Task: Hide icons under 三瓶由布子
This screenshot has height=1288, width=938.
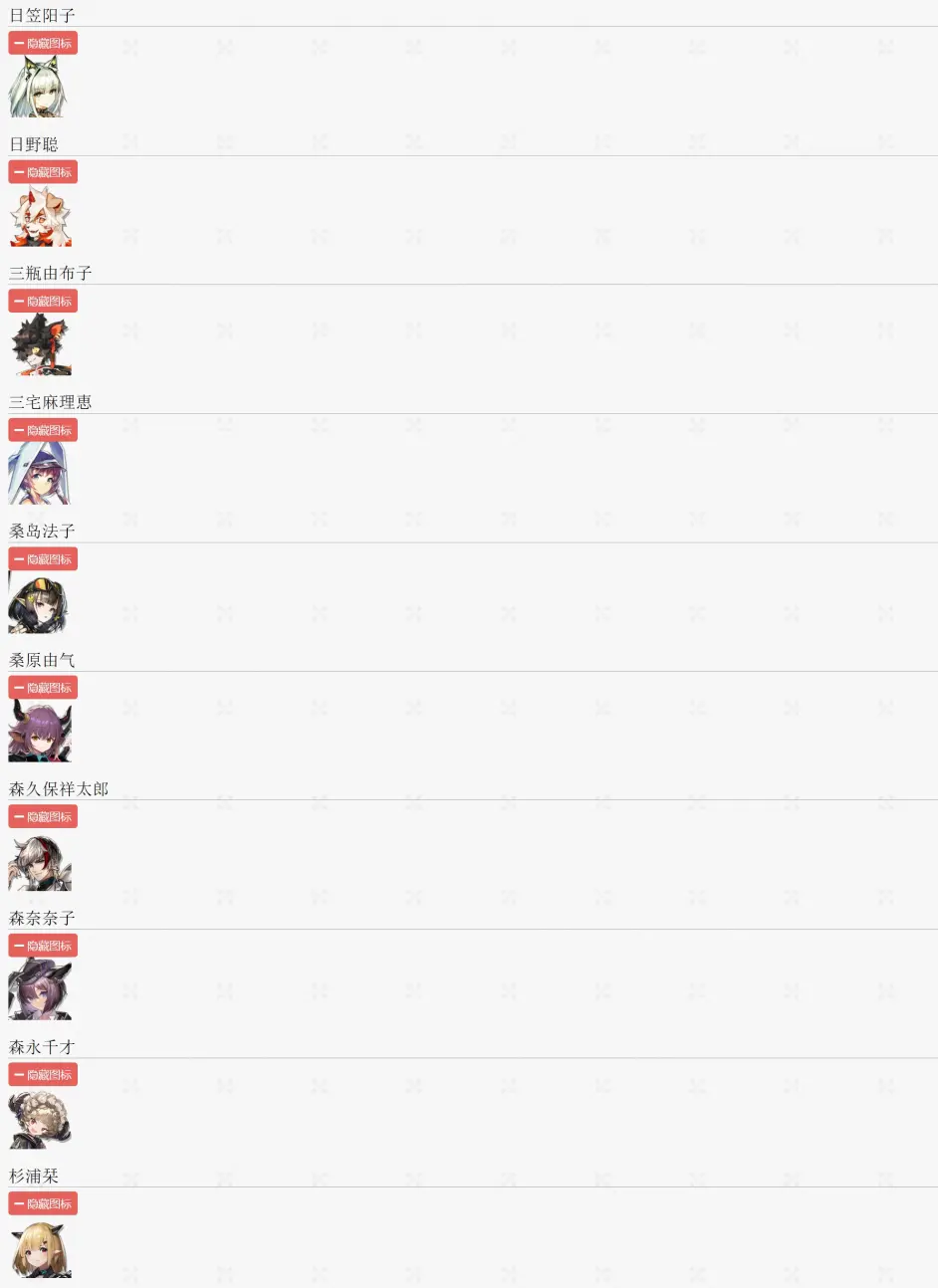Action: click(43, 301)
